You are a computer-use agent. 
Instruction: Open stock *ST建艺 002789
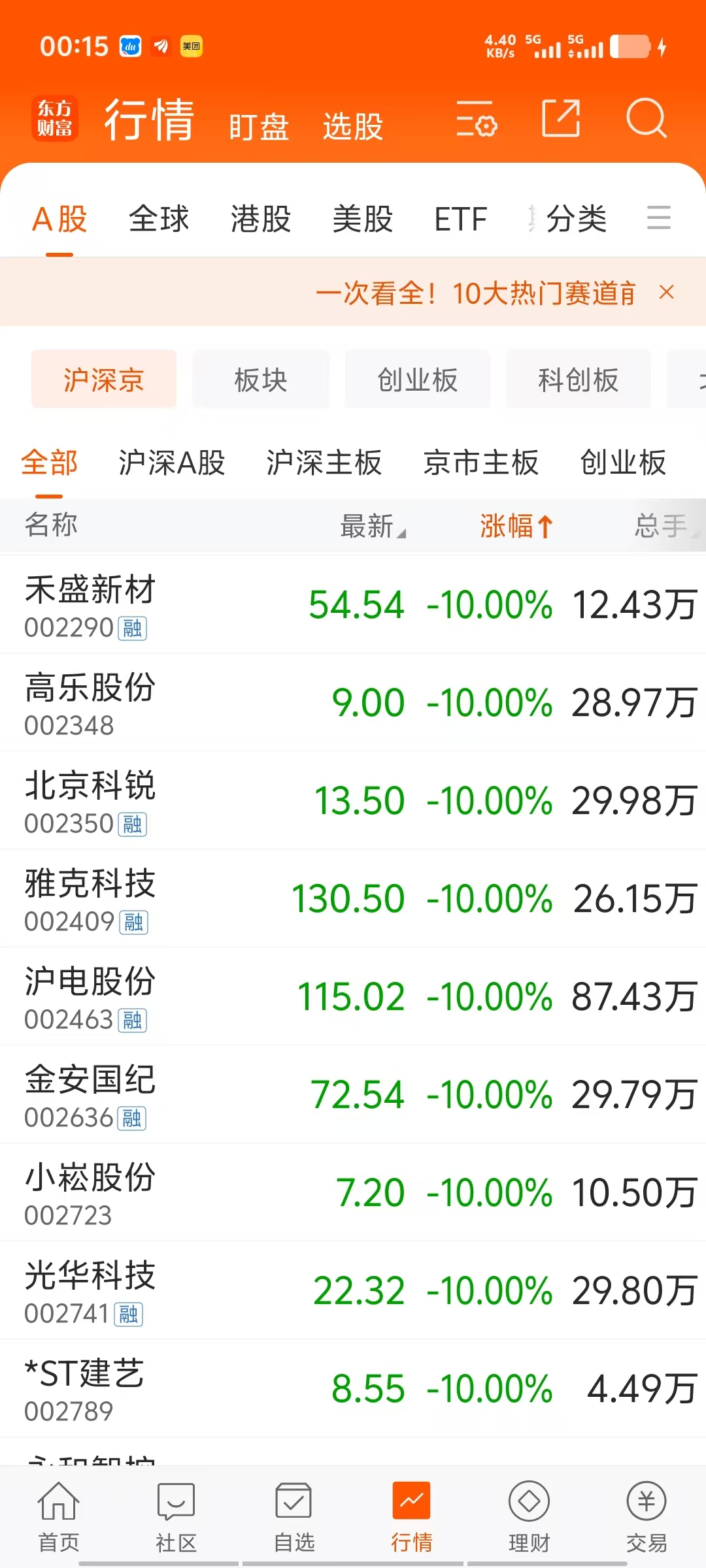353,1388
